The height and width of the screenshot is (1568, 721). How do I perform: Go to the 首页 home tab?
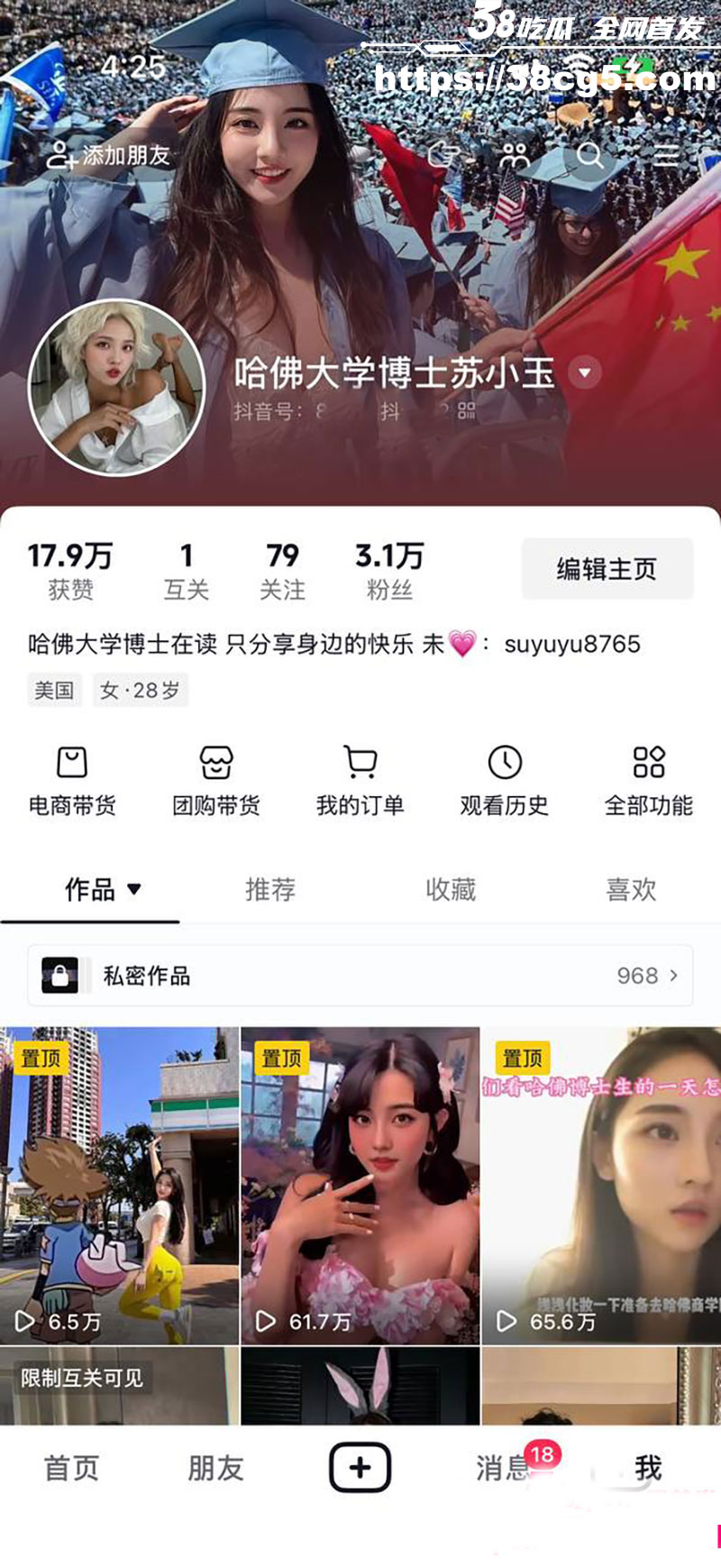coord(71,1468)
